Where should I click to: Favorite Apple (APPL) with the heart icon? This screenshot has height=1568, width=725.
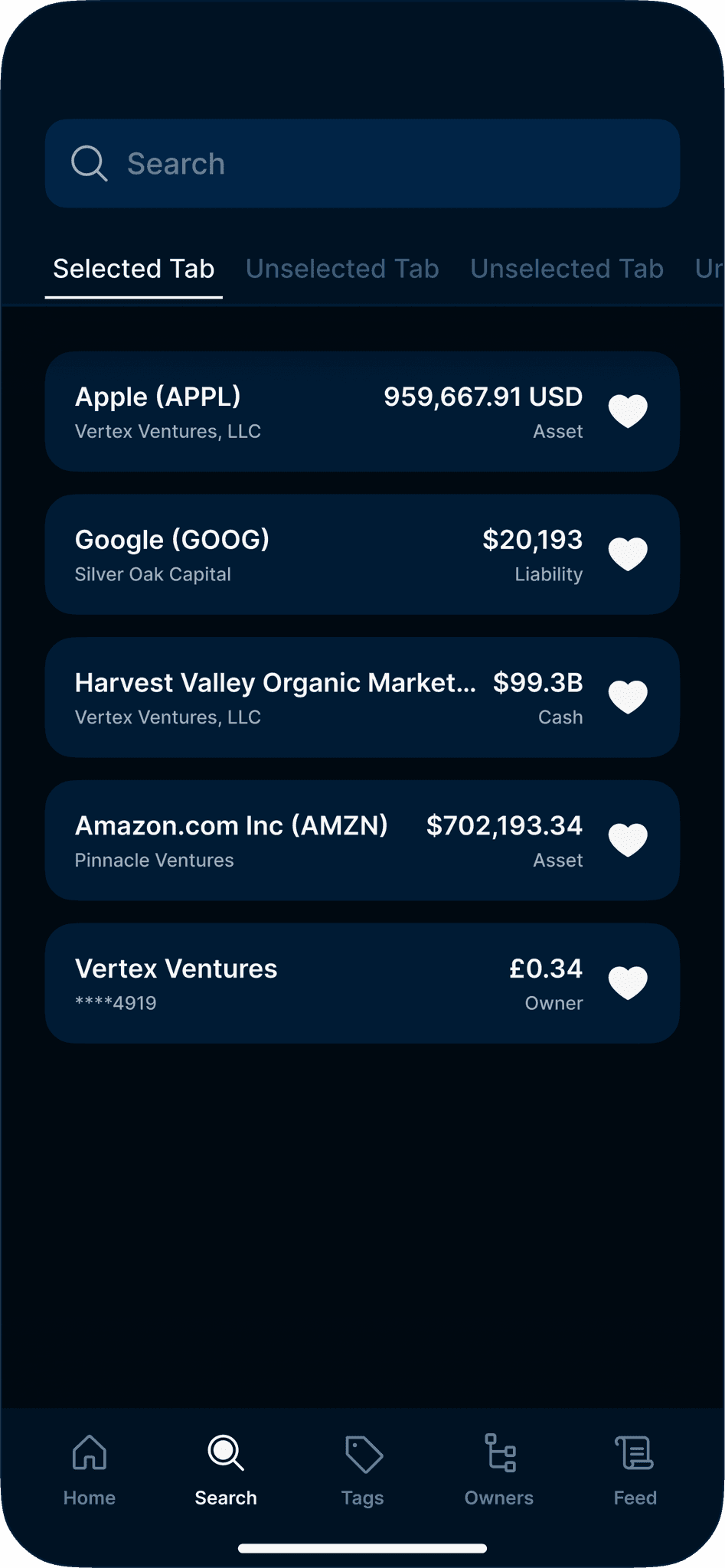click(628, 412)
